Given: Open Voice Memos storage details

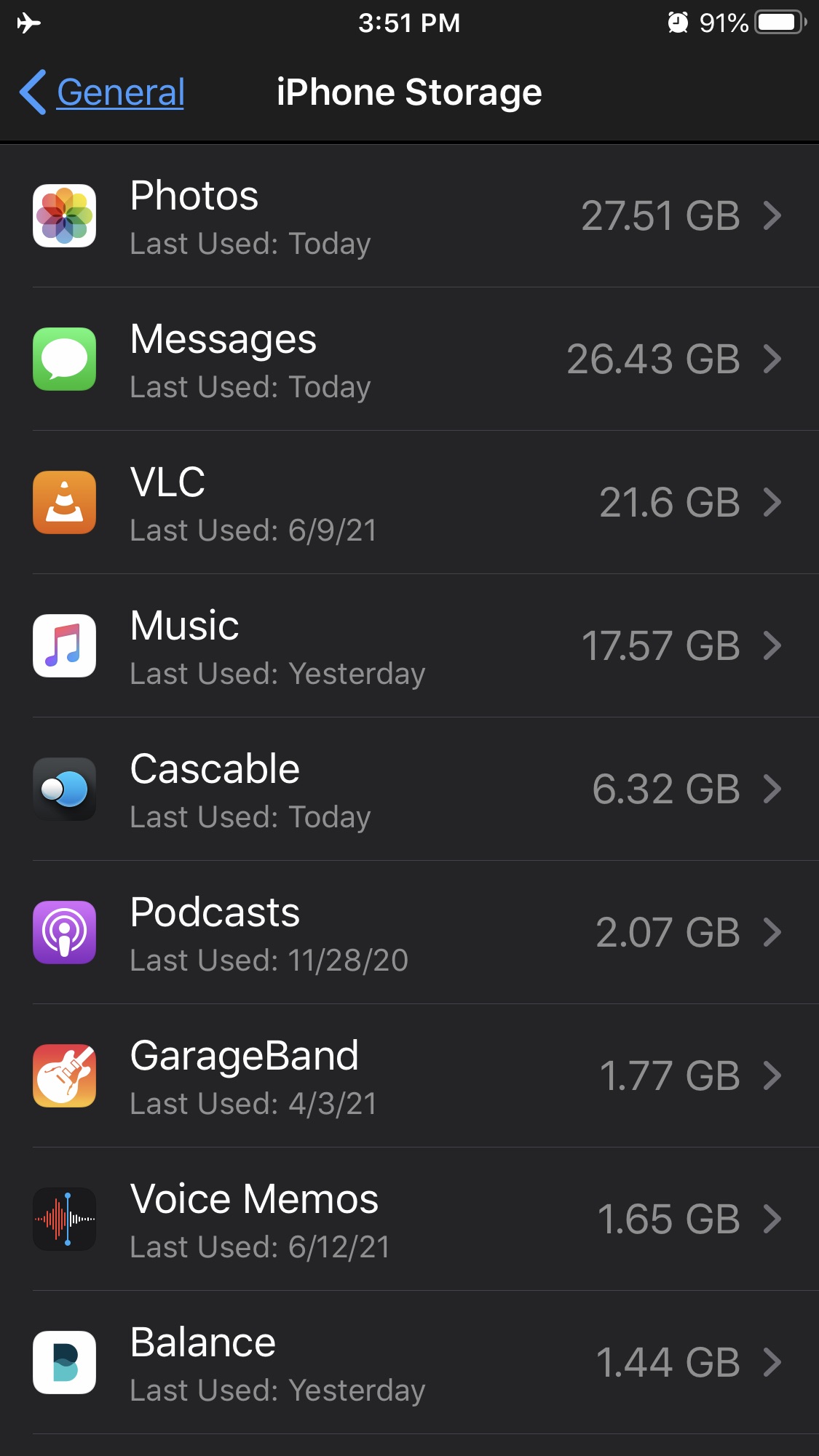Looking at the screenshot, I should (409, 1220).
